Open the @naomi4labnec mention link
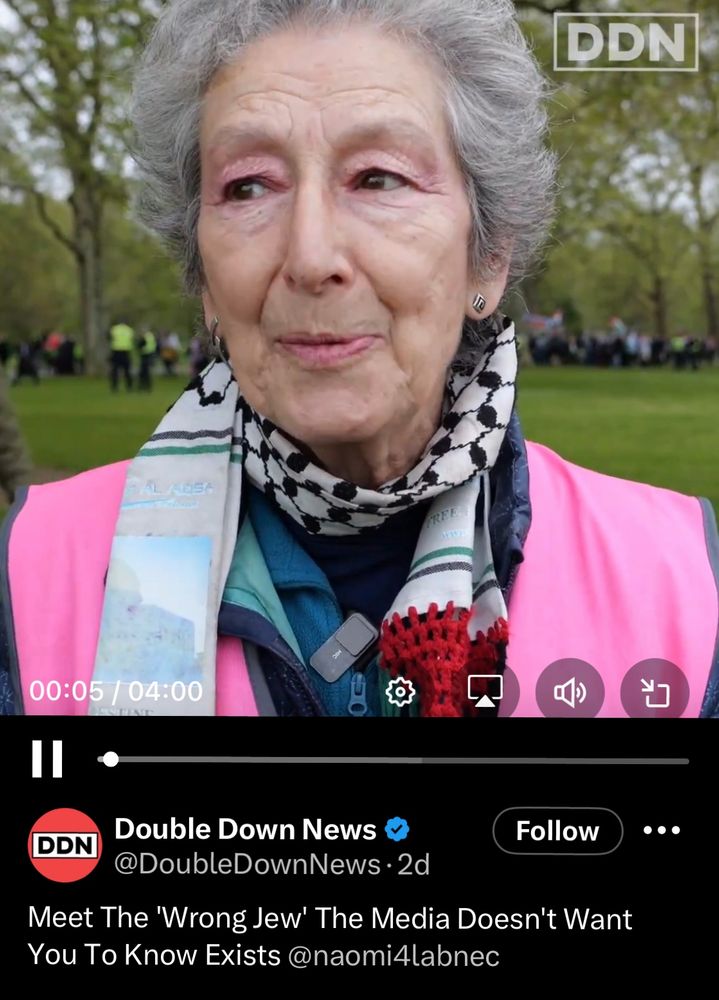719x1000 pixels. click(393, 955)
